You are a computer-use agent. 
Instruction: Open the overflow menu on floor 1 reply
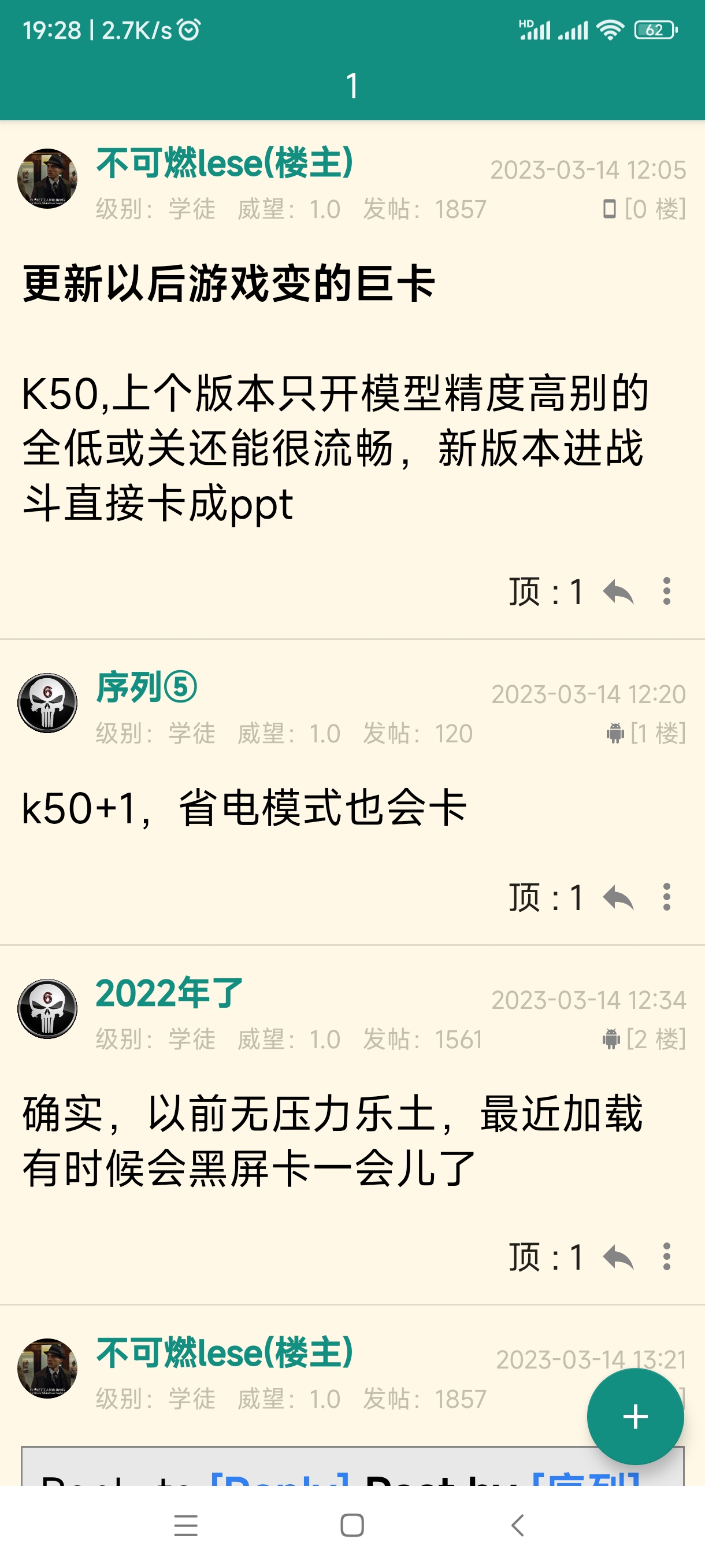tap(666, 896)
